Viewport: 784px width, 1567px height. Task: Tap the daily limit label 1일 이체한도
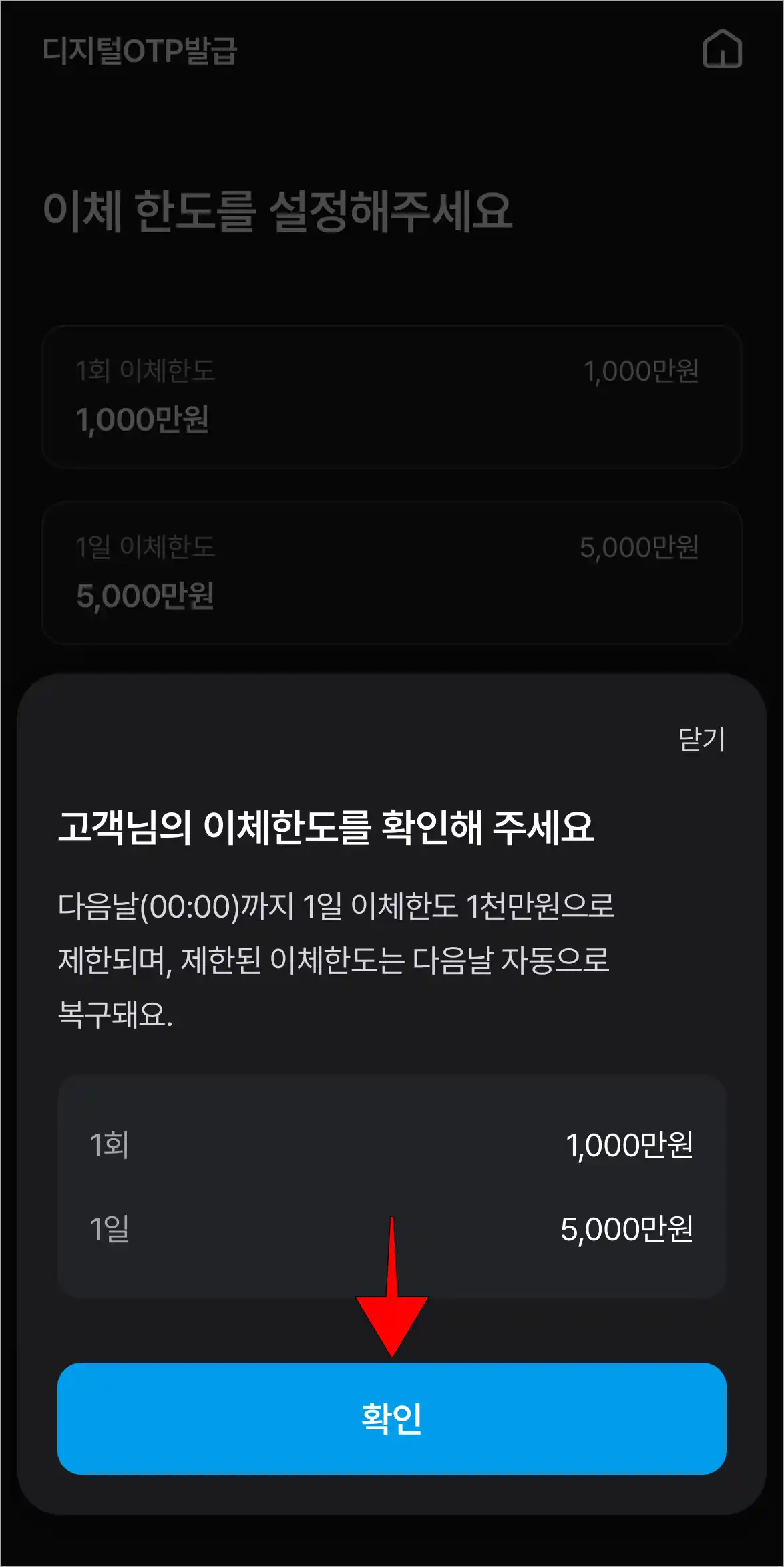[x=145, y=549]
